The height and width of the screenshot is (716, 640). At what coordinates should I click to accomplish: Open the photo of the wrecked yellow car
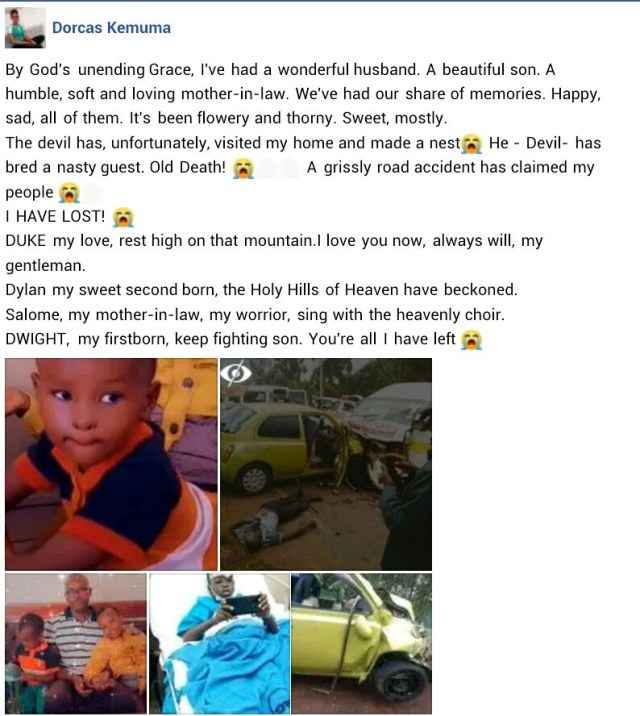[361, 644]
